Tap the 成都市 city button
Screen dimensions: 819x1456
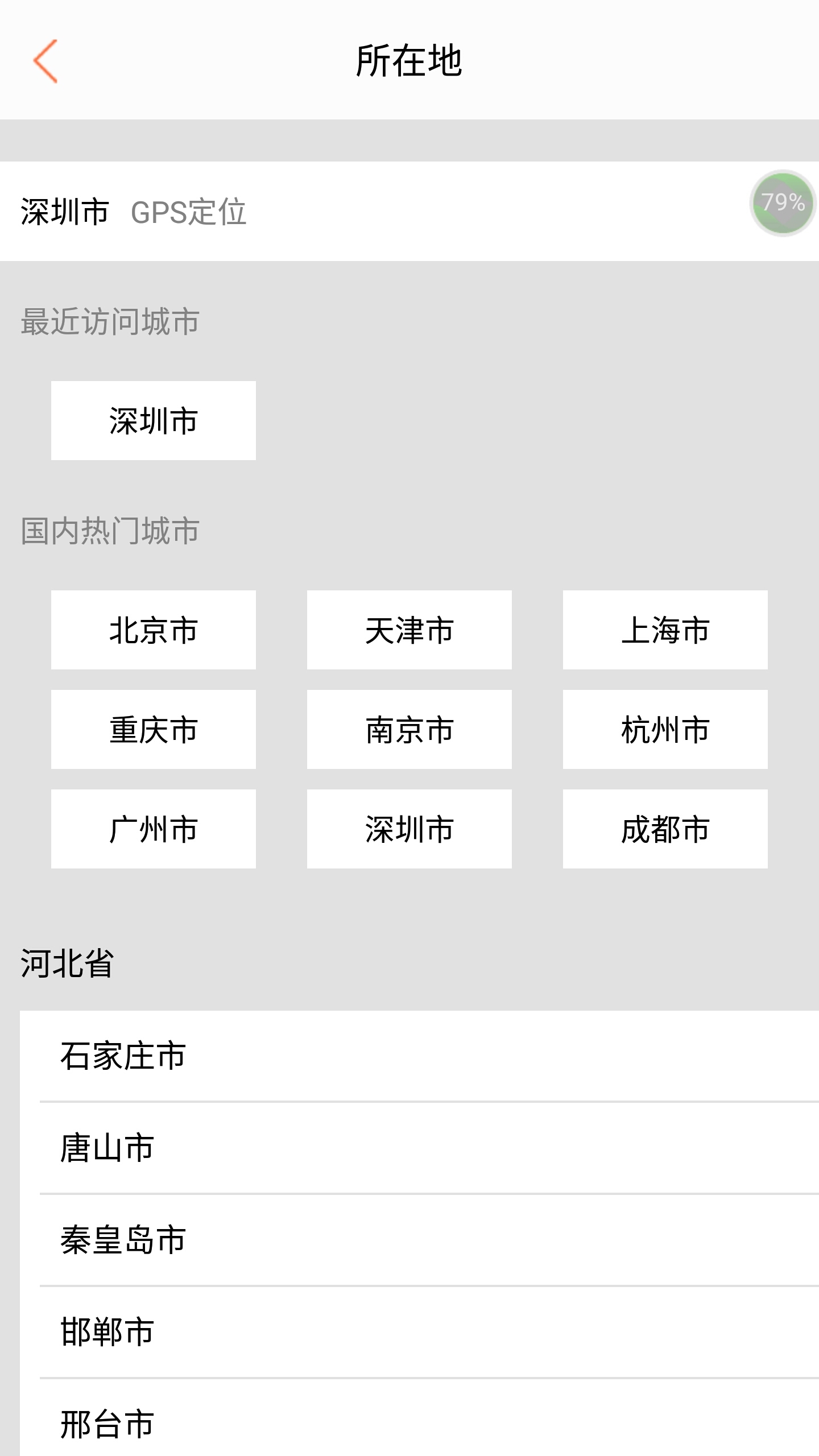[665, 829]
